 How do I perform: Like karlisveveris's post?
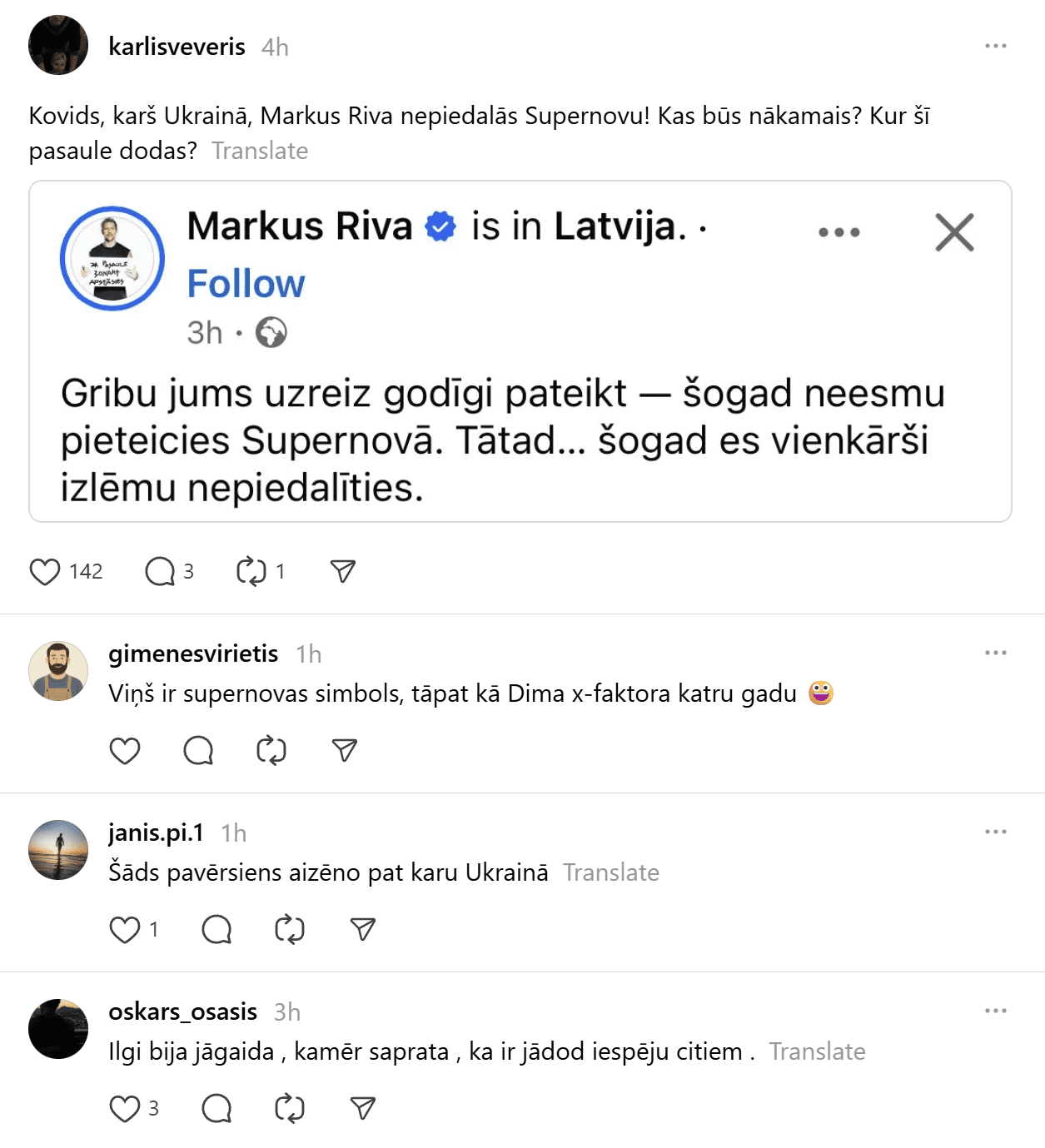point(45,572)
